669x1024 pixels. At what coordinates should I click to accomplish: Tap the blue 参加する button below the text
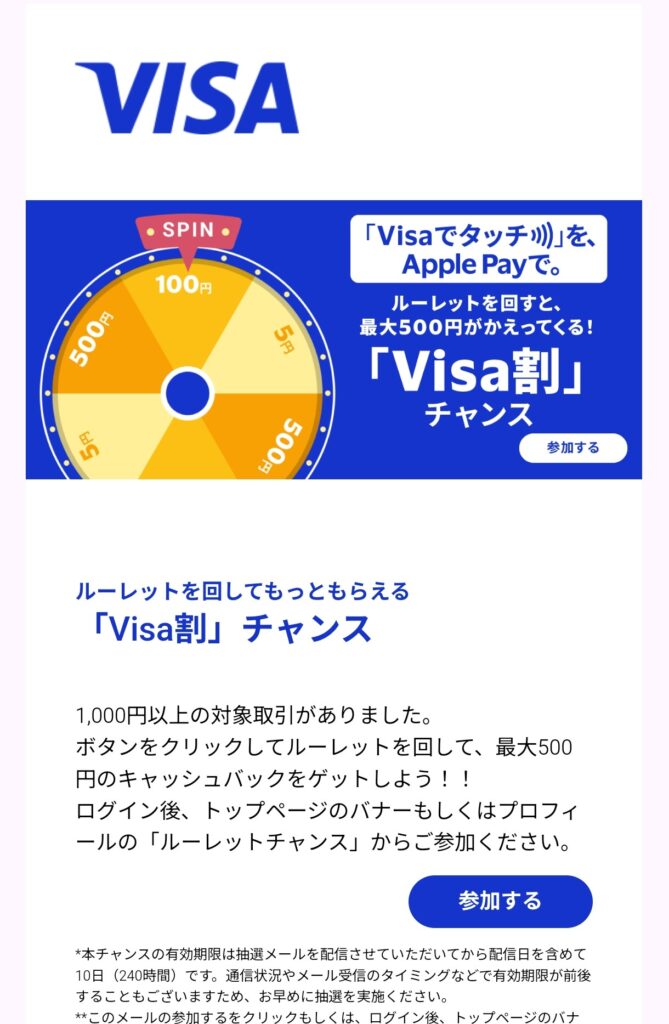(500, 901)
